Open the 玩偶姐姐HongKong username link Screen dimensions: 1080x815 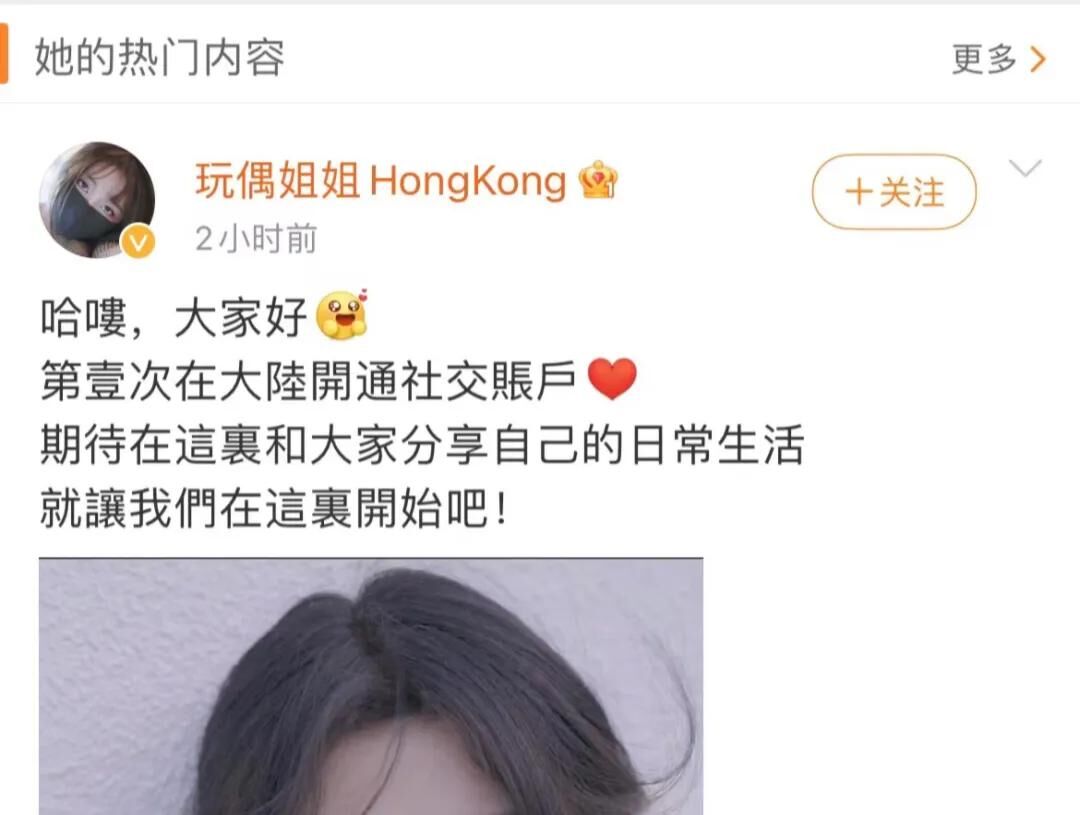380,182
